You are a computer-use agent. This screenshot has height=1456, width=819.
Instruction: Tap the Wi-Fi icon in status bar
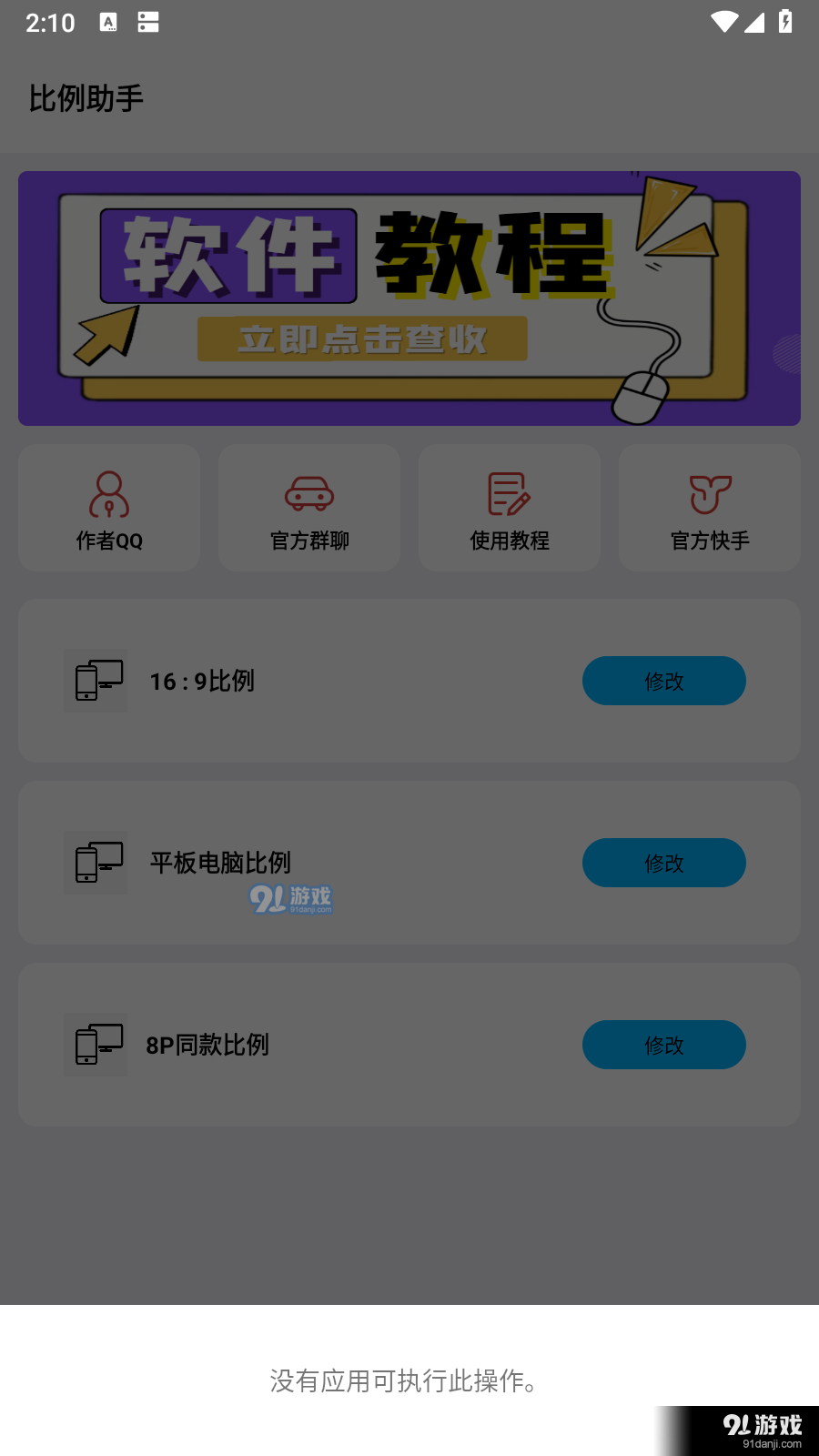point(723,22)
